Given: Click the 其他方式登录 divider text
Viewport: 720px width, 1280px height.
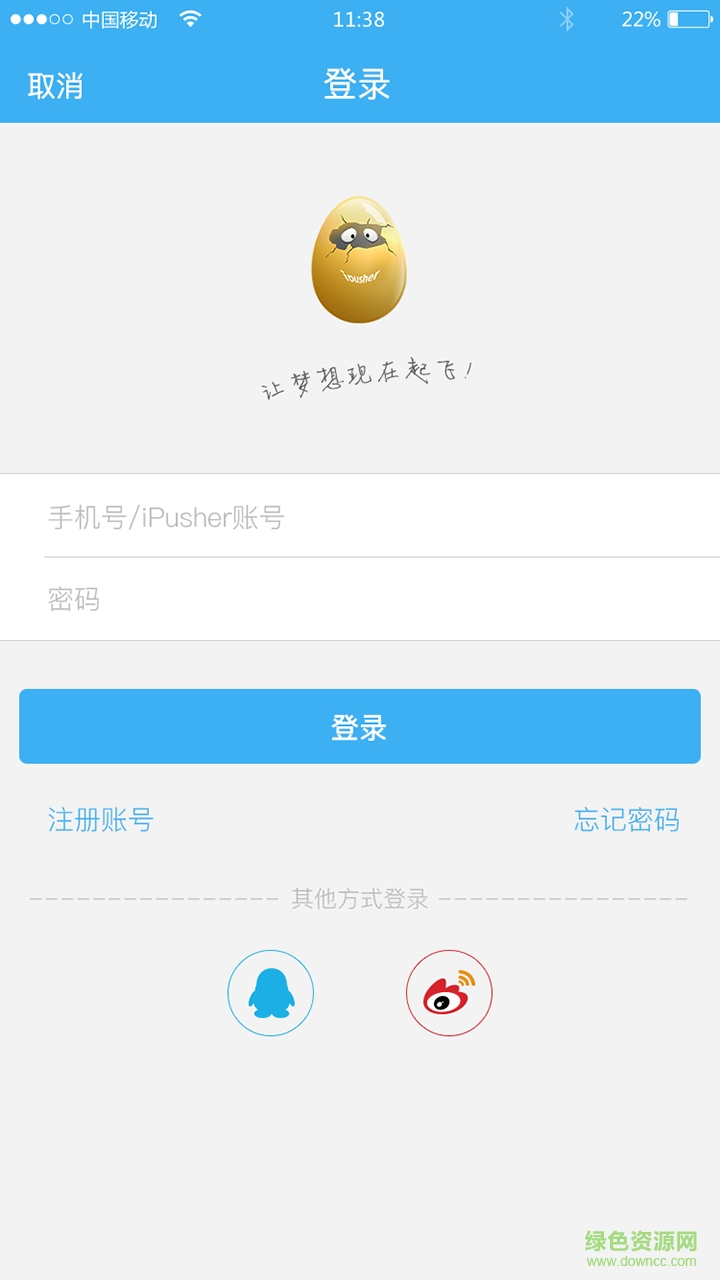Looking at the screenshot, I should tap(358, 898).
